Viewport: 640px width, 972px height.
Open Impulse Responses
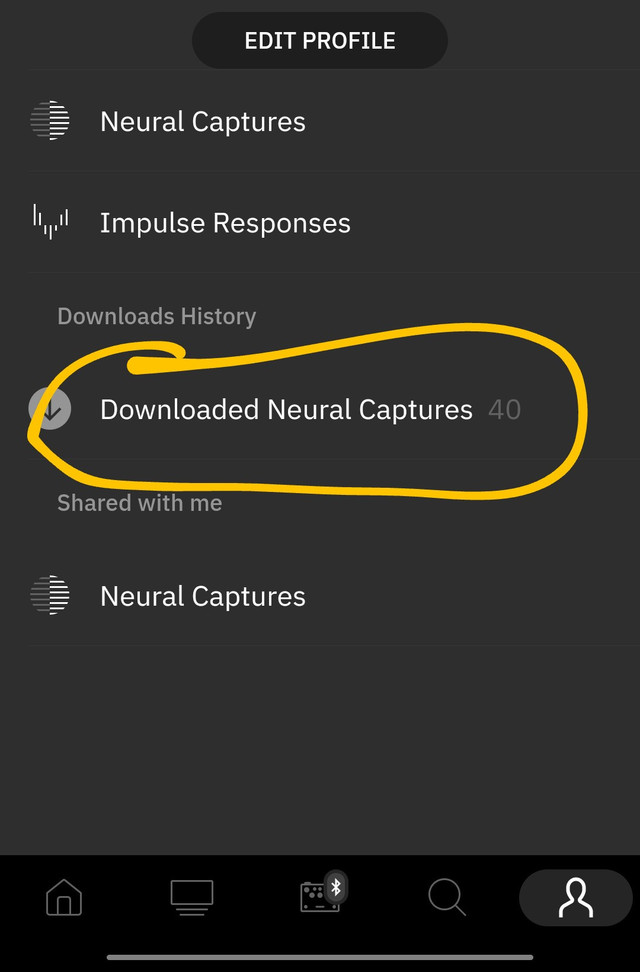225,223
